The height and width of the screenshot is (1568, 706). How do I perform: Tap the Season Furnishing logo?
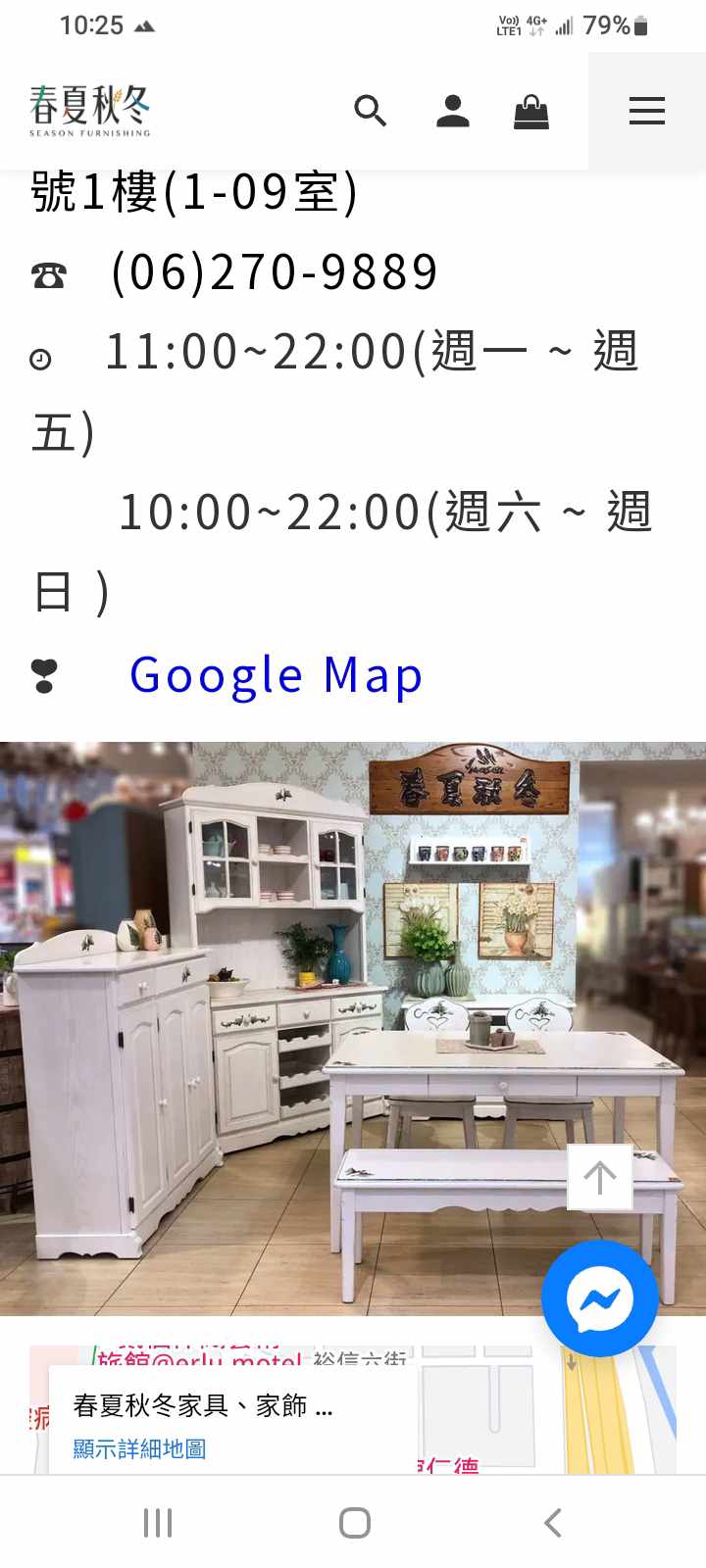pyautogui.click(x=90, y=111)
